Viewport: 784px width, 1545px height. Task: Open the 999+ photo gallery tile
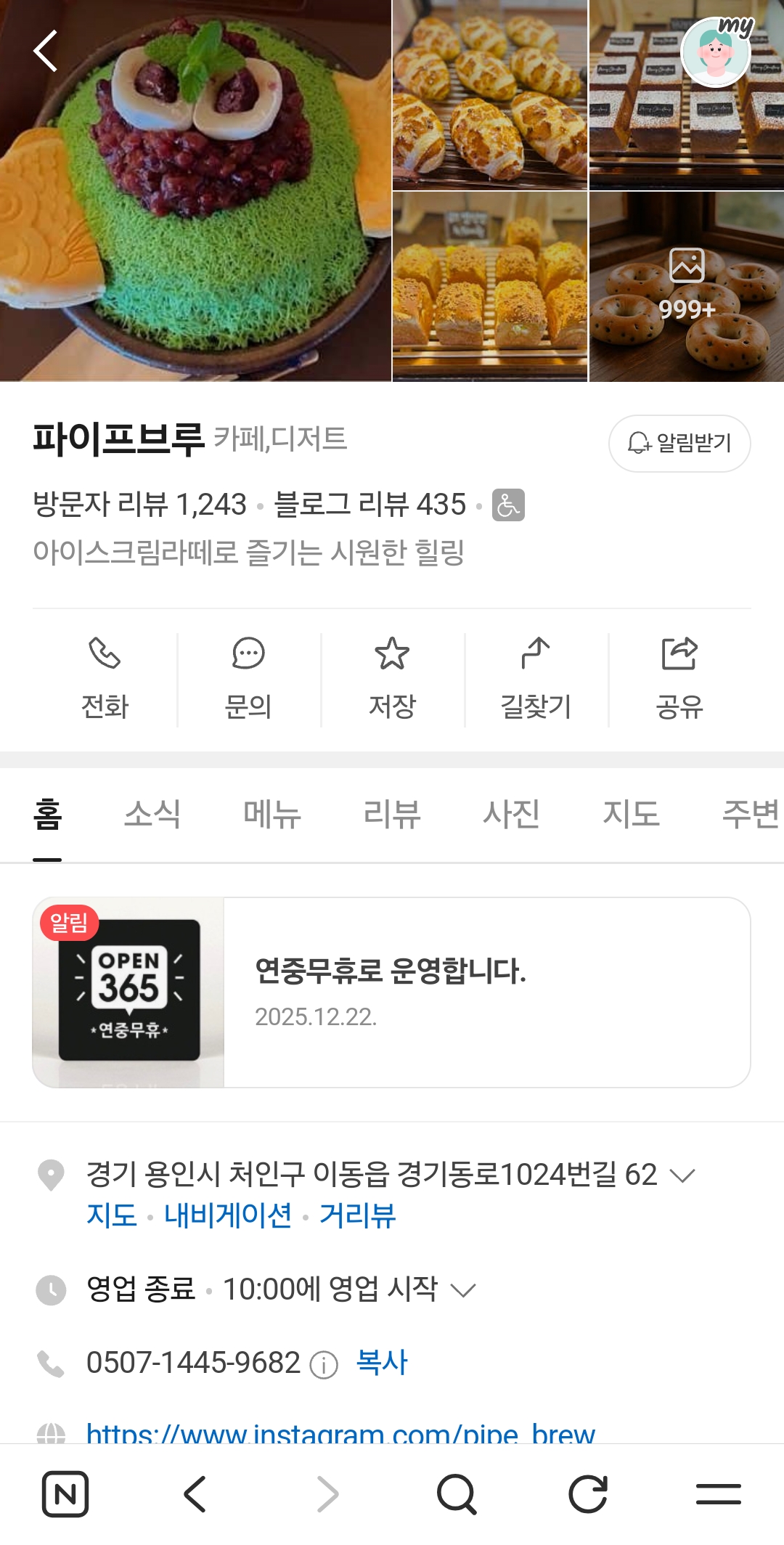click(x=686, y=287)
